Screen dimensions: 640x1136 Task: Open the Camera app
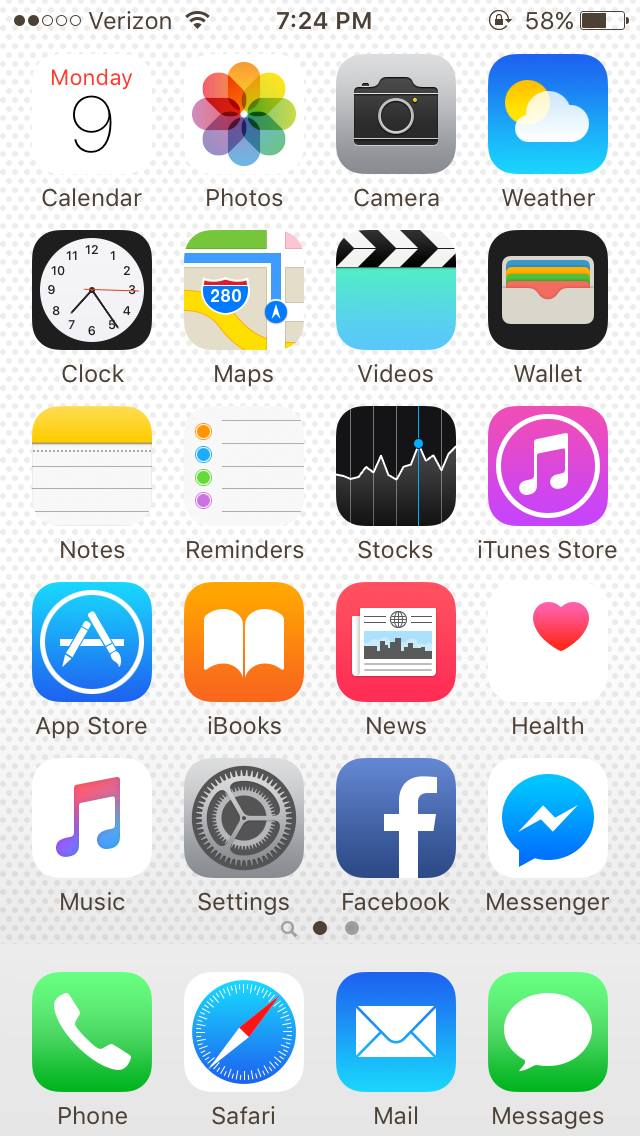pyautogui.click(x=396, y=114)
